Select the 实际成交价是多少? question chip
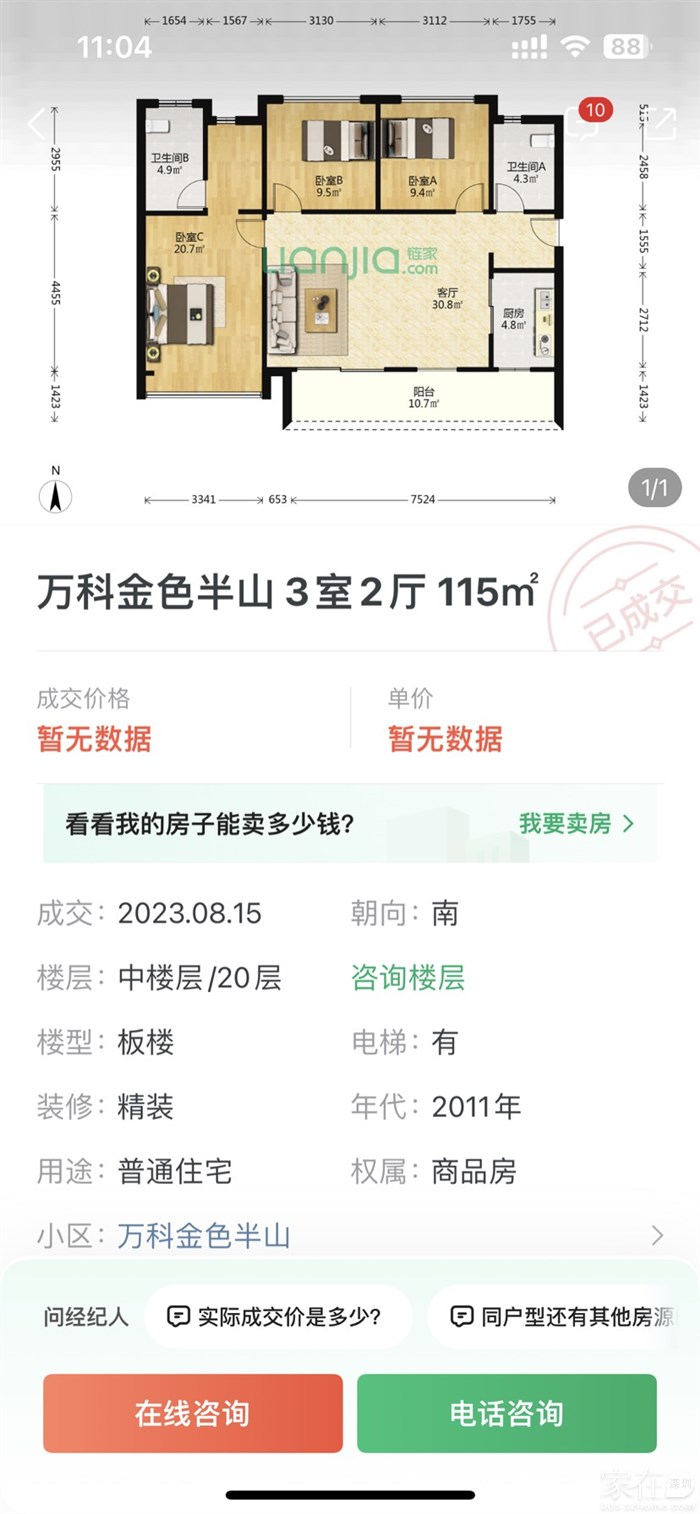The height and width of the screenshot is (1514, 700). tap(276, 1316)
